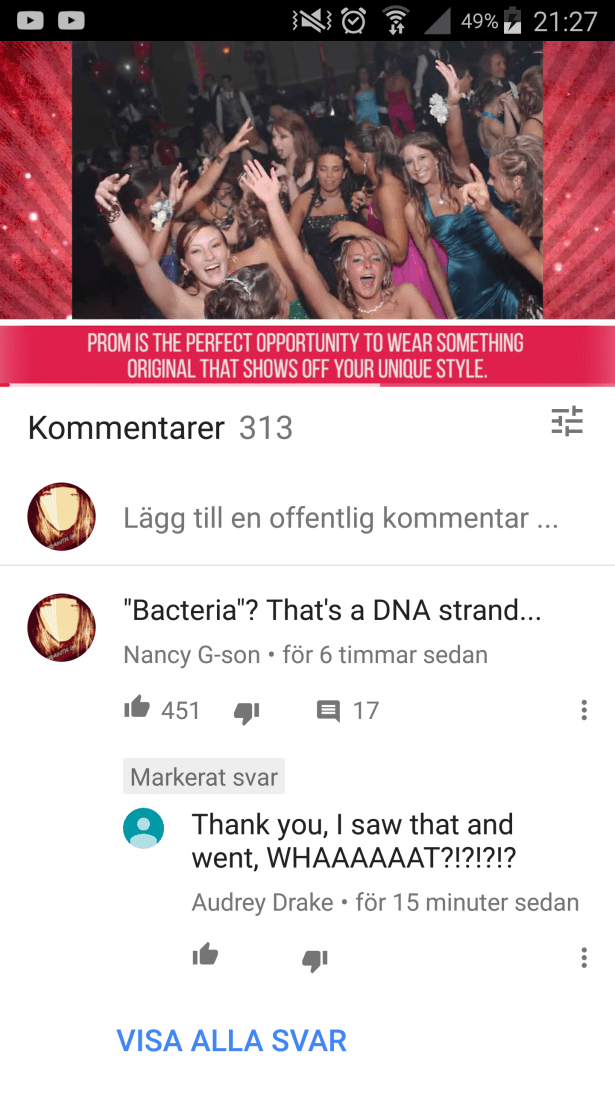The width and height of the screenshot is (615, 1093).
Task: Tap the 'Lägg till en offentlig kommentar' field
Action: point(340,518)
